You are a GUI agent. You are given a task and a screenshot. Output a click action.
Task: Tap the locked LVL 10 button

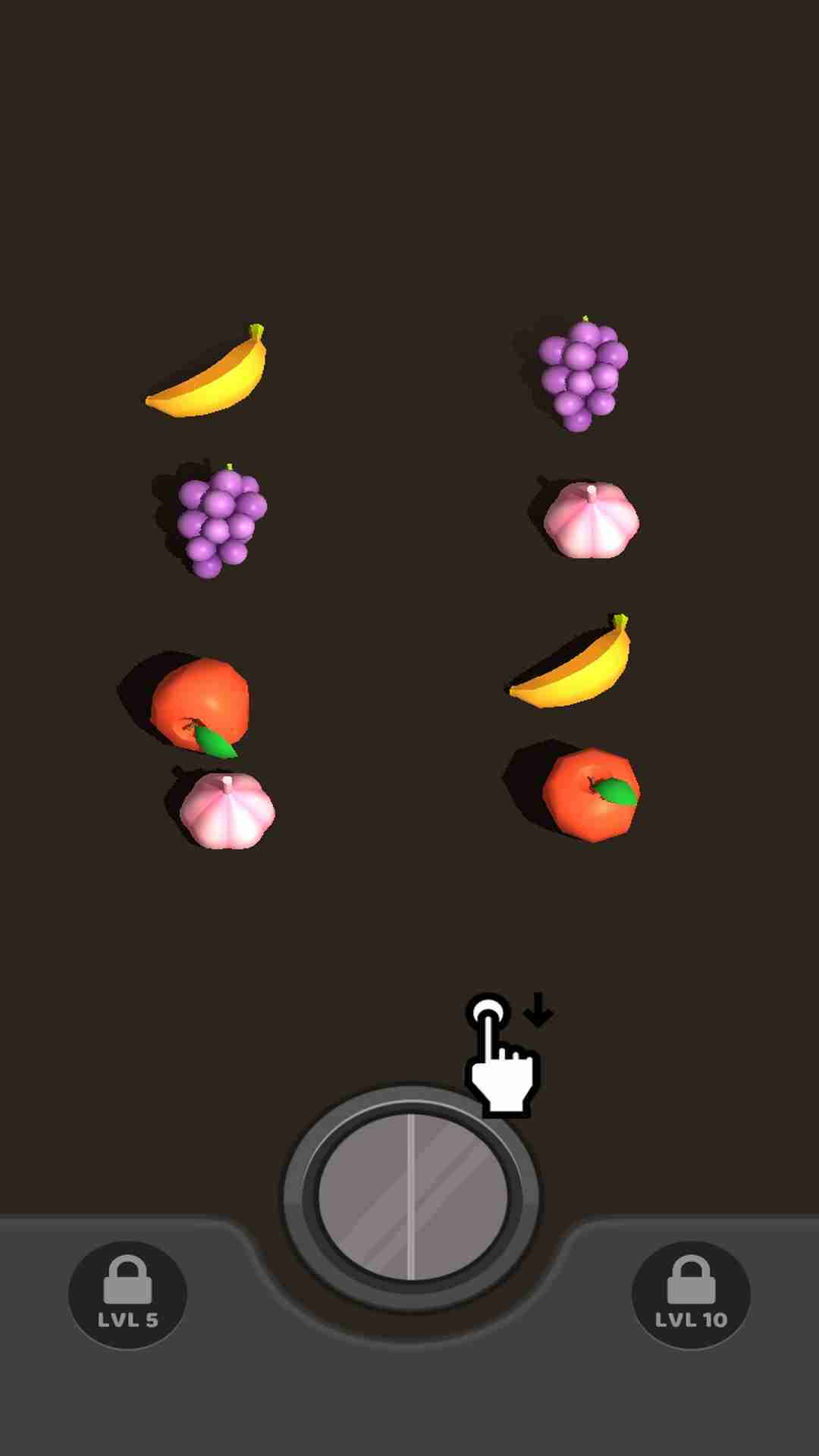coord(691,1294)
